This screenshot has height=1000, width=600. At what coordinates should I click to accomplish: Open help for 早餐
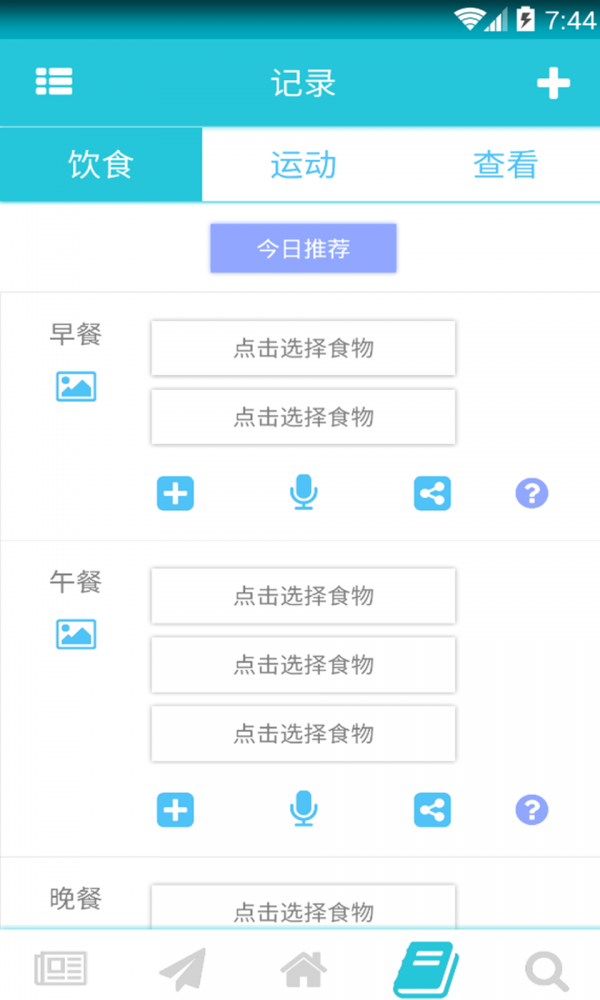532,492
